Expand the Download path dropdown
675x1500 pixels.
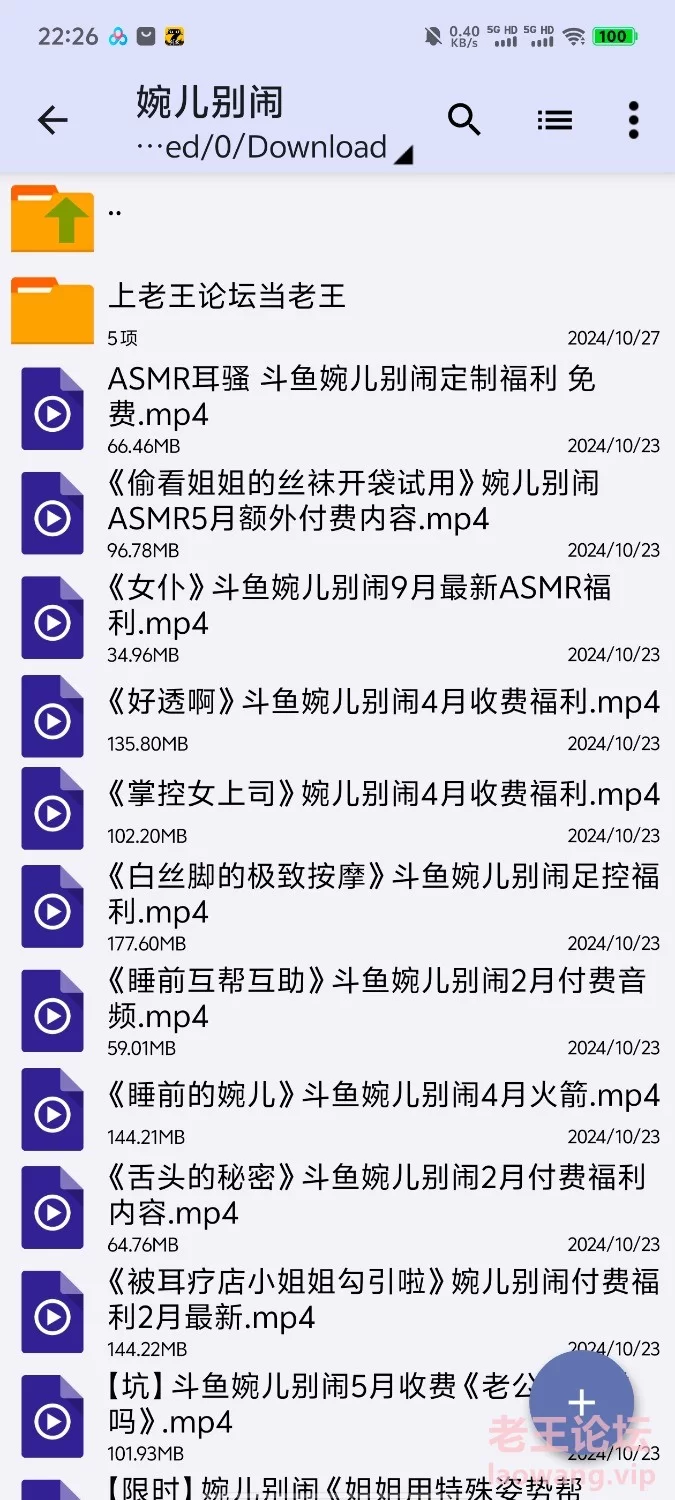tap(275, 148)
